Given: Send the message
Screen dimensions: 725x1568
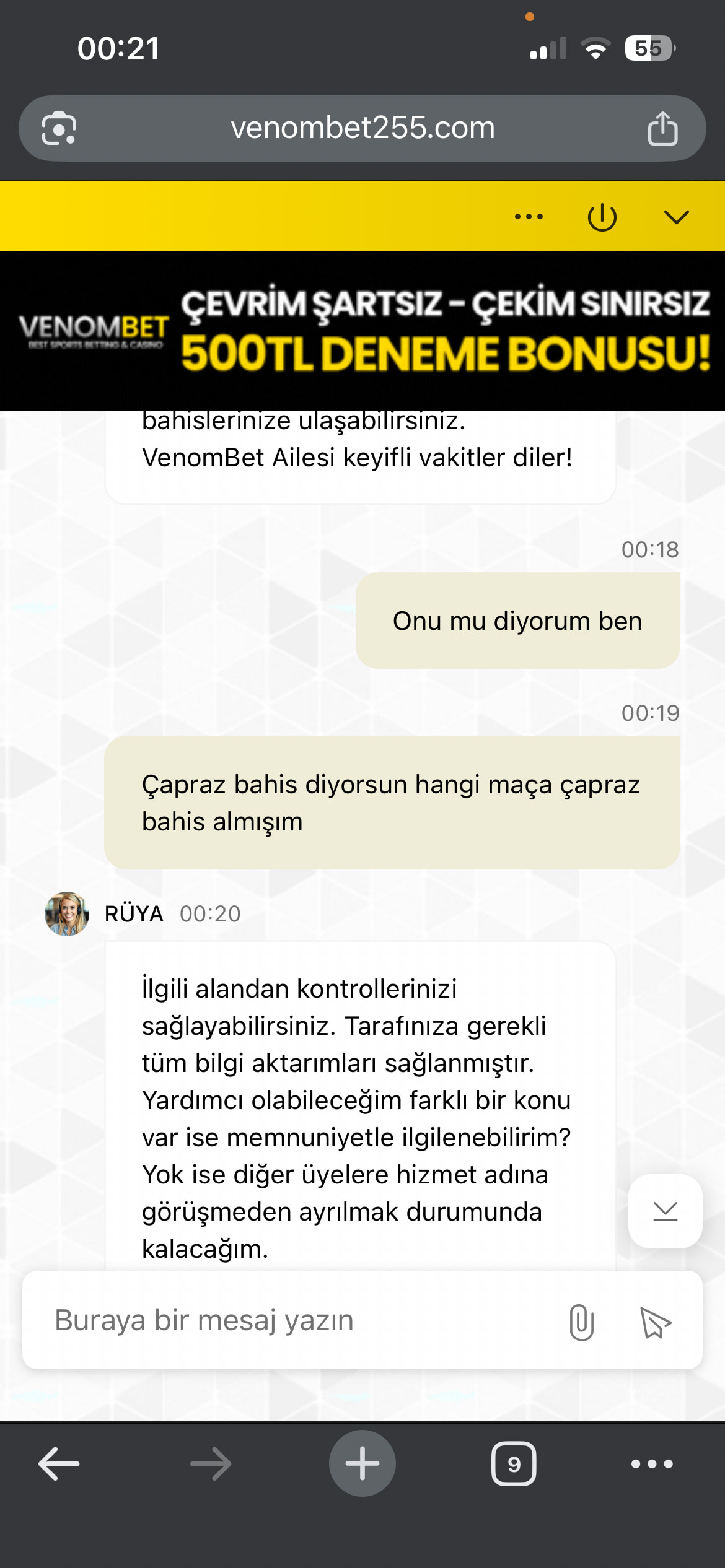Looking at the screenshot, I should point(655,1322).
